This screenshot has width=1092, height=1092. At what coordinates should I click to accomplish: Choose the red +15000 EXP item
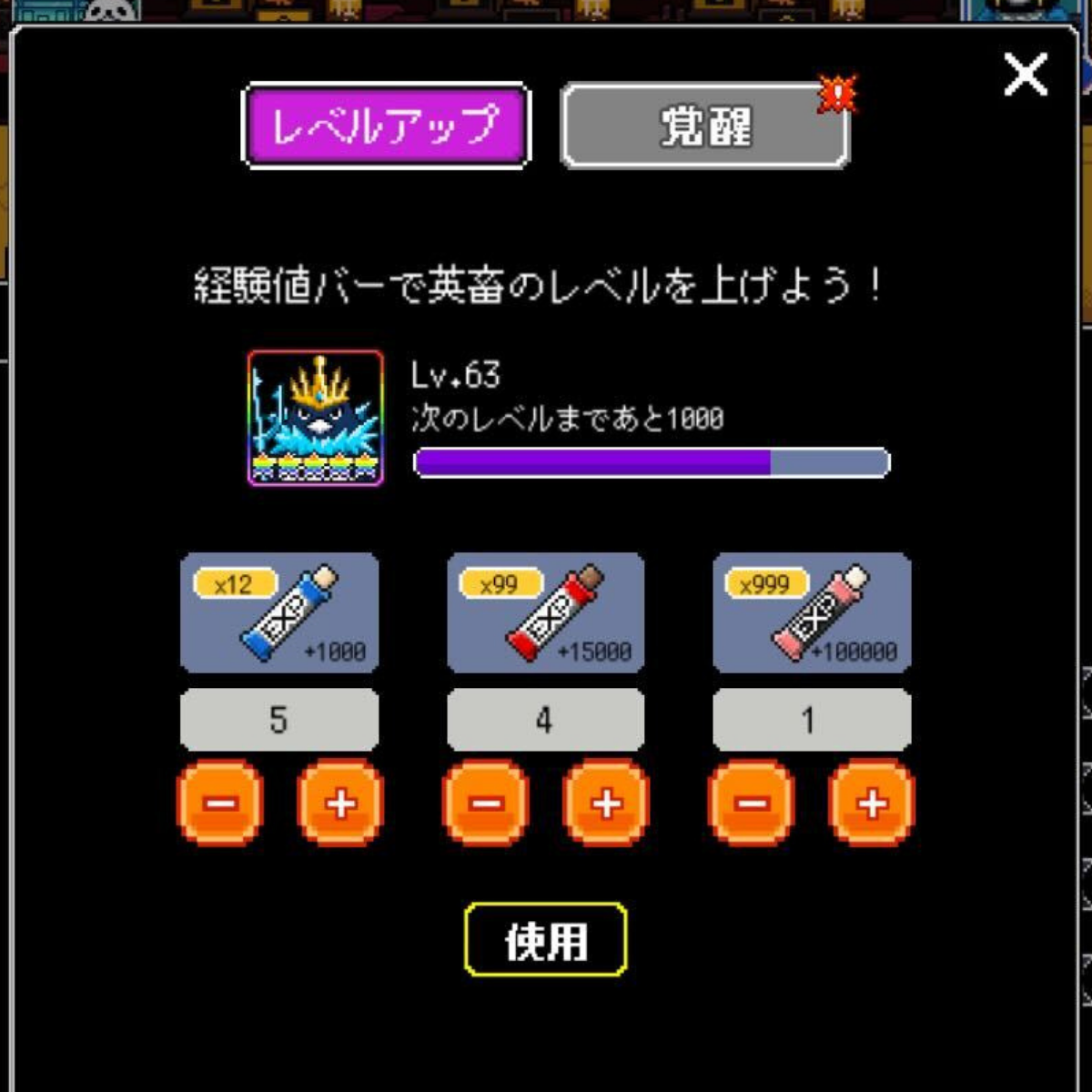[545, 612]
